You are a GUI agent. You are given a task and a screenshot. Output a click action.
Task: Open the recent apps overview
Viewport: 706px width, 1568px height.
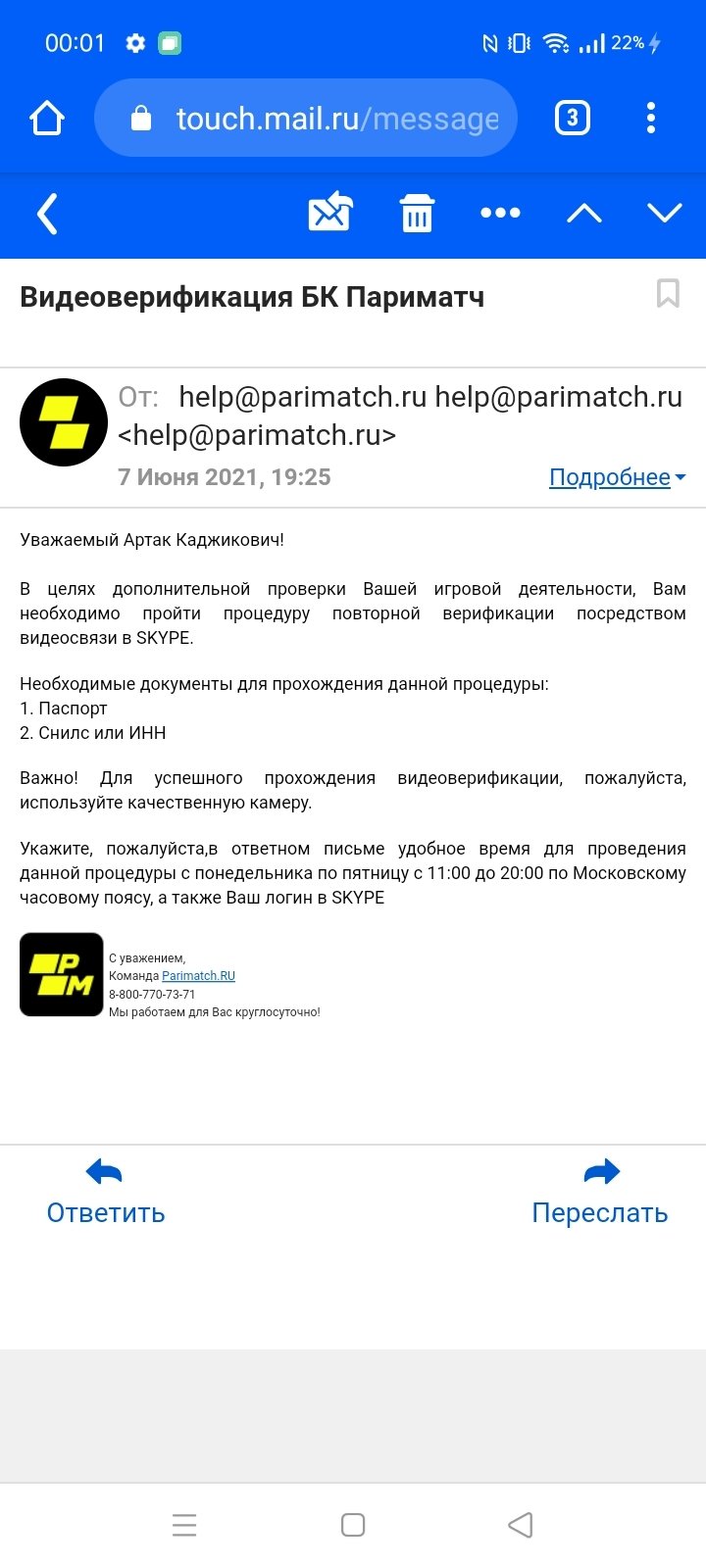184,1525
